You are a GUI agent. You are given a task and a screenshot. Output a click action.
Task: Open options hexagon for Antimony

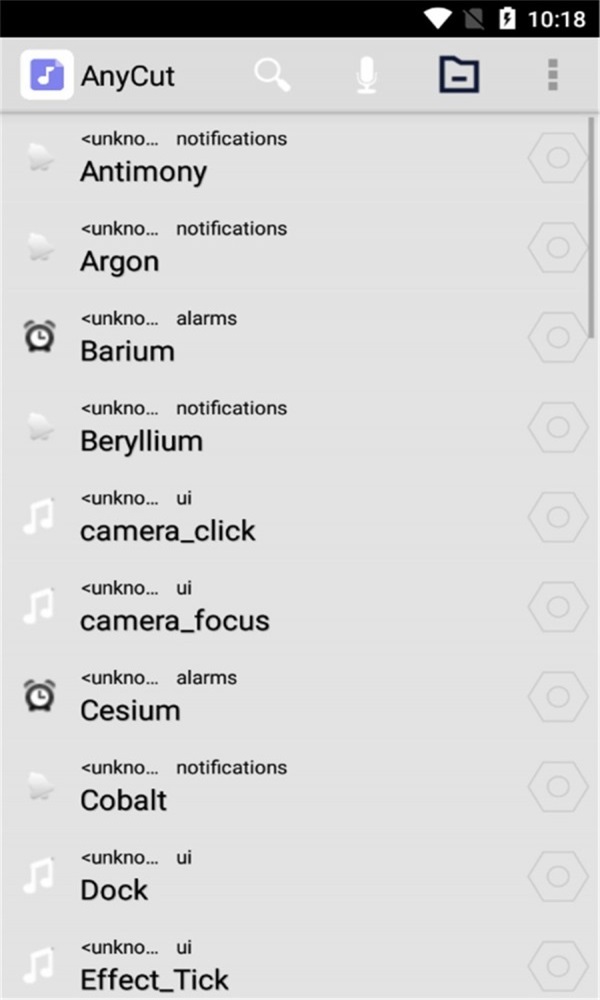(558, 158)
